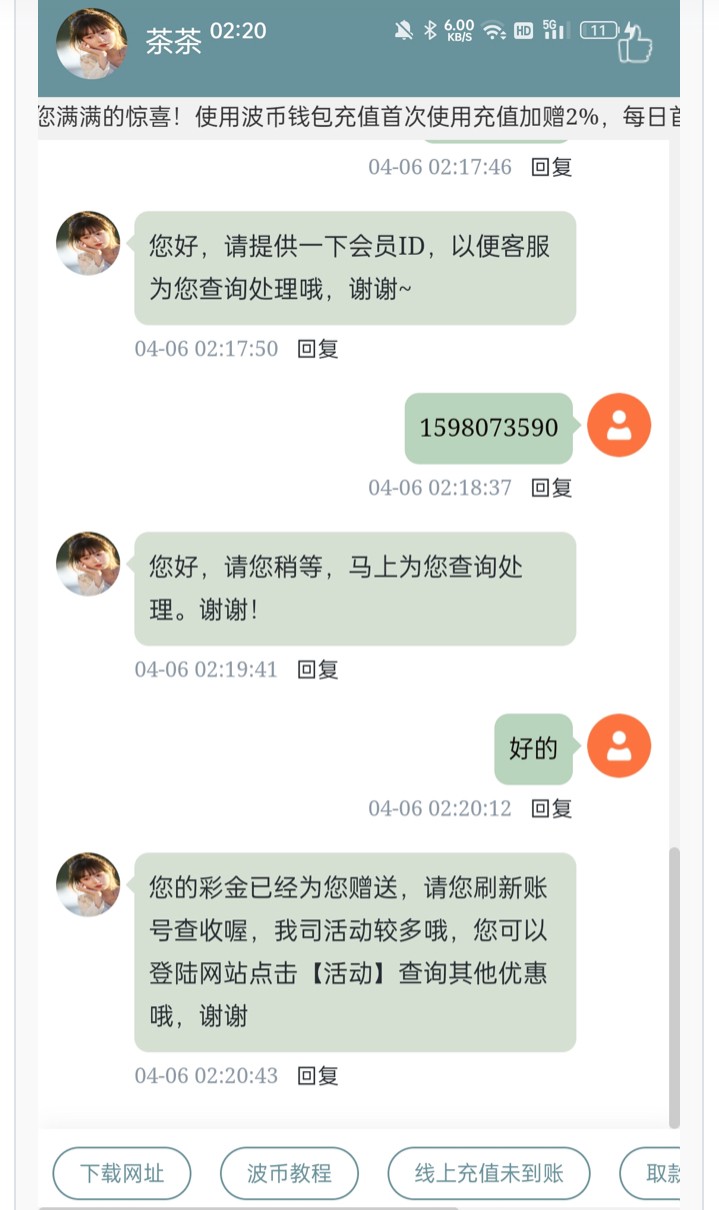Reply to the 02:17:50 message

coord(318,349)
